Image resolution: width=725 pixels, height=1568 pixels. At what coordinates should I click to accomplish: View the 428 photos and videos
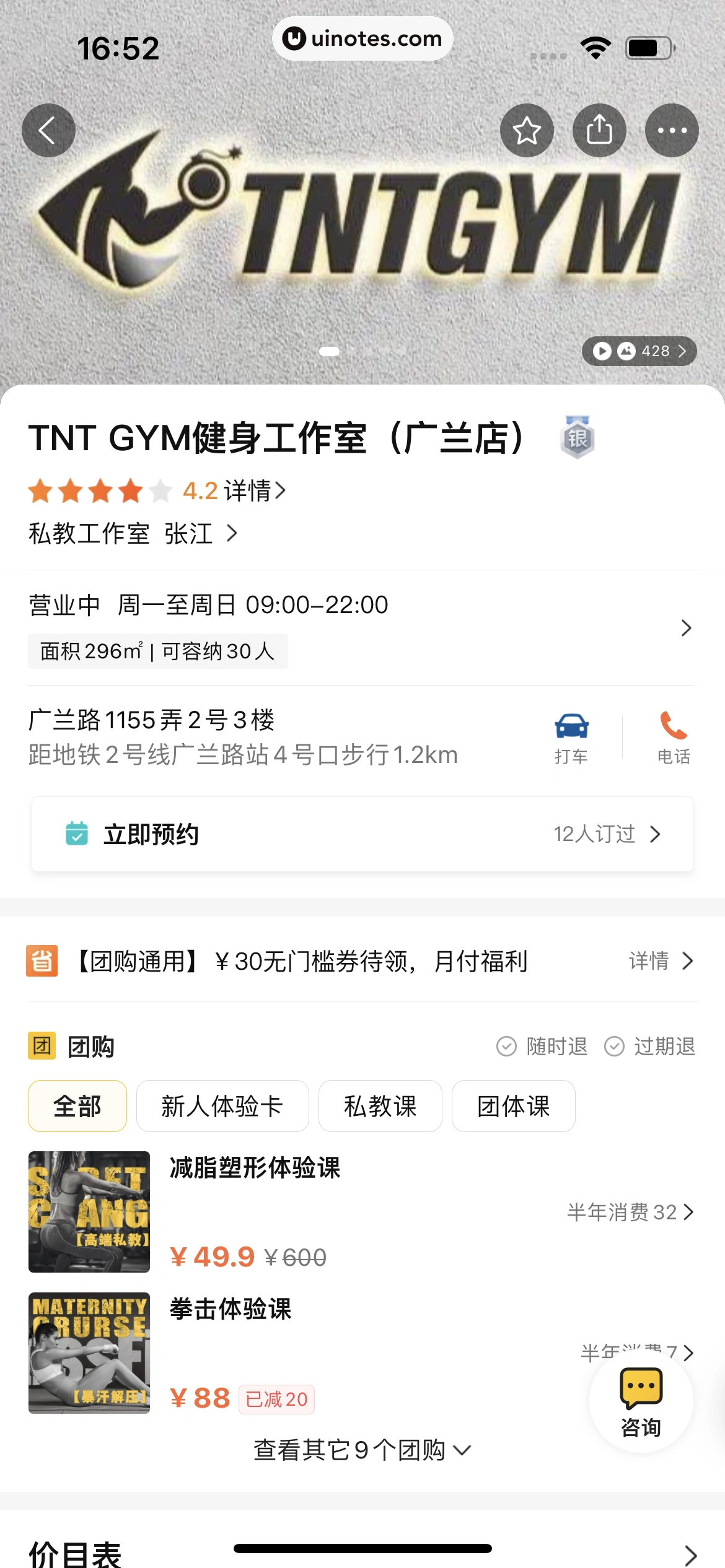pyautogui.click(x=639, y=351)
